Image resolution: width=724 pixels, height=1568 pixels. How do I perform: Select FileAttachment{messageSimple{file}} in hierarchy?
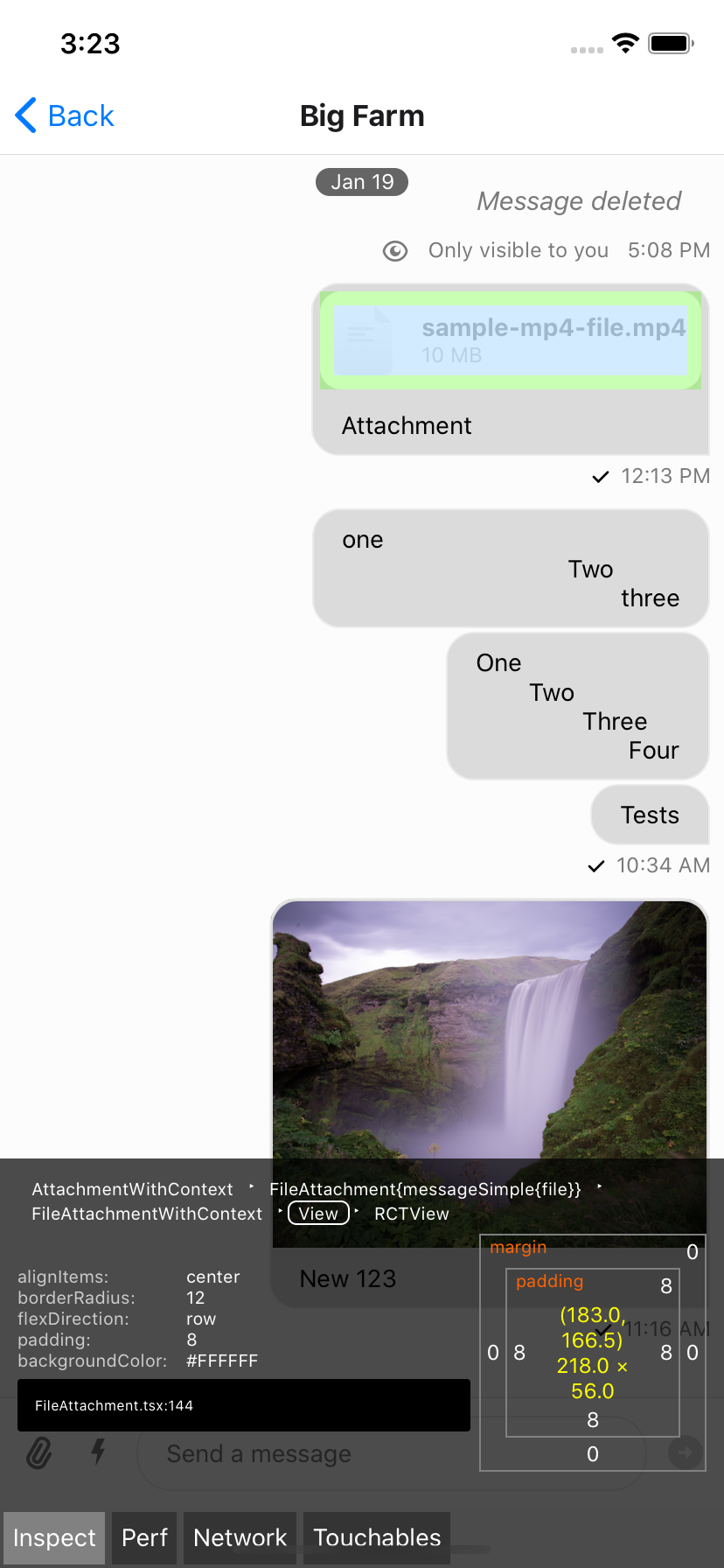point(425,1189)
